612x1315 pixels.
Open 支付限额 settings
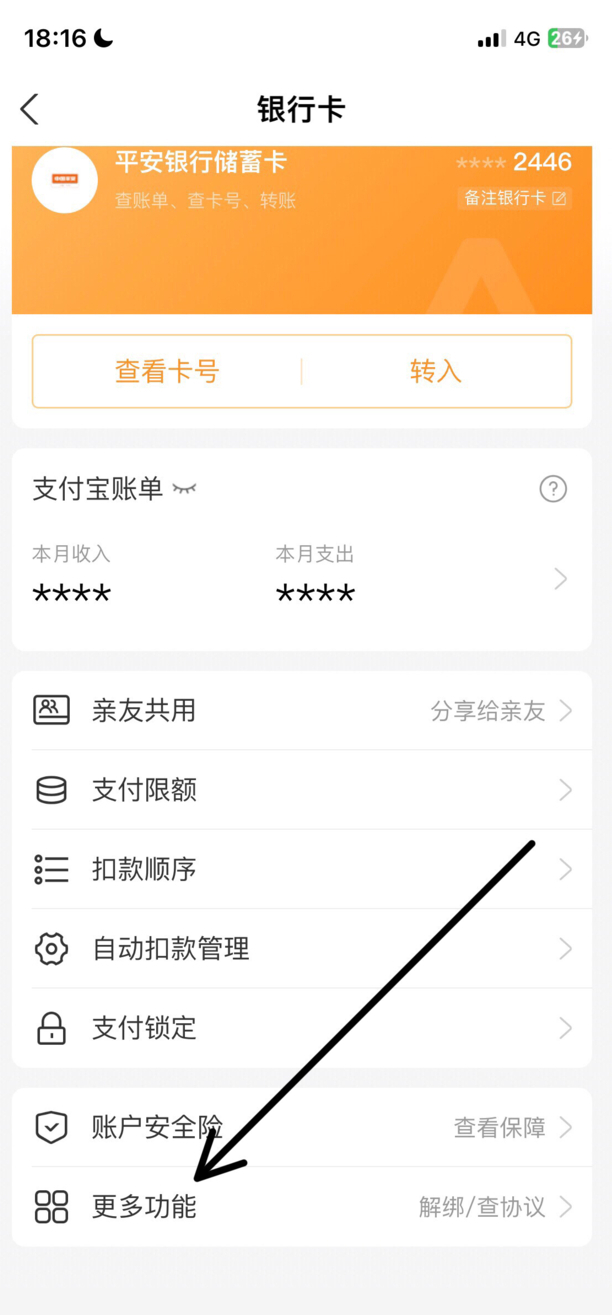(302, 790)
